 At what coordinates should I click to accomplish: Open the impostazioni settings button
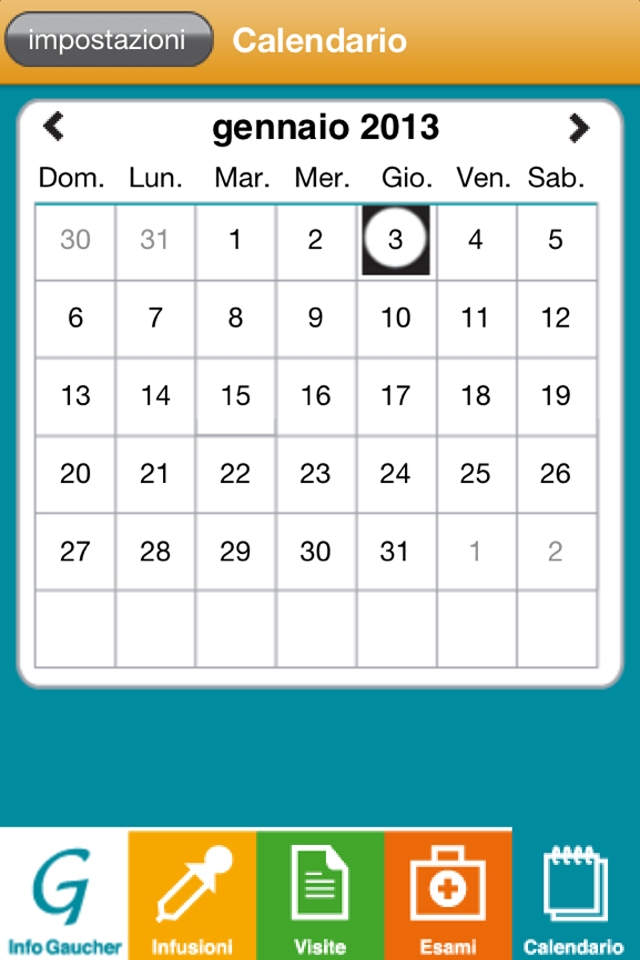click(x=108, y=40)
